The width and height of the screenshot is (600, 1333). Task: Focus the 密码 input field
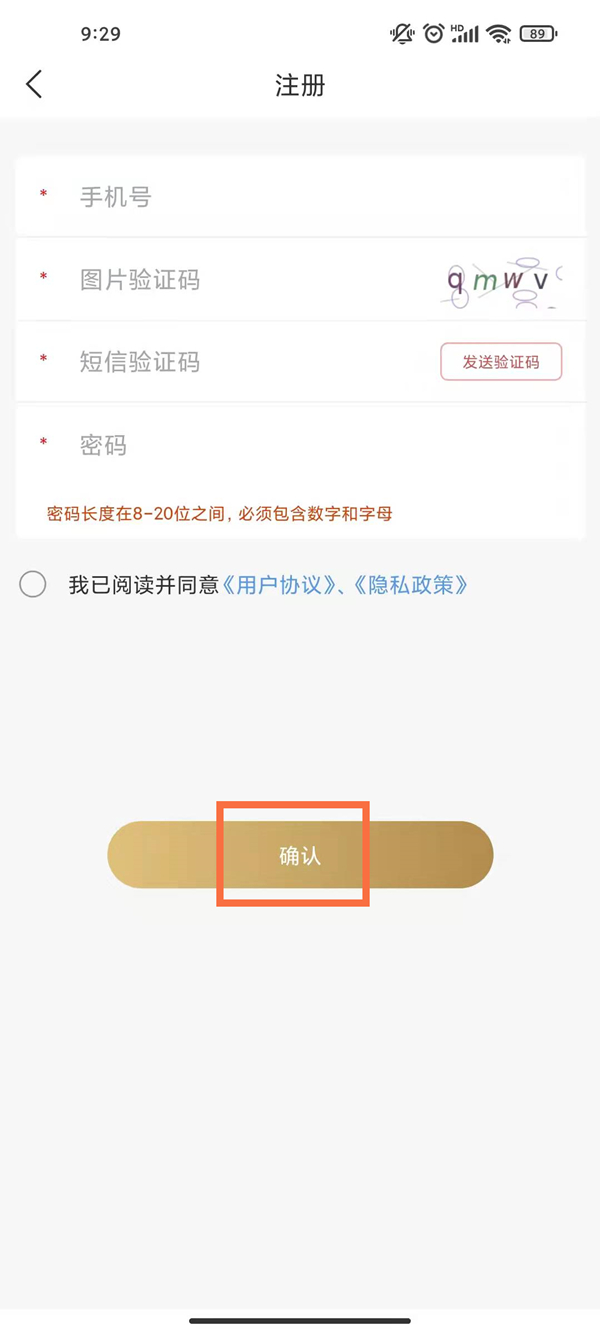coord(300,445)
